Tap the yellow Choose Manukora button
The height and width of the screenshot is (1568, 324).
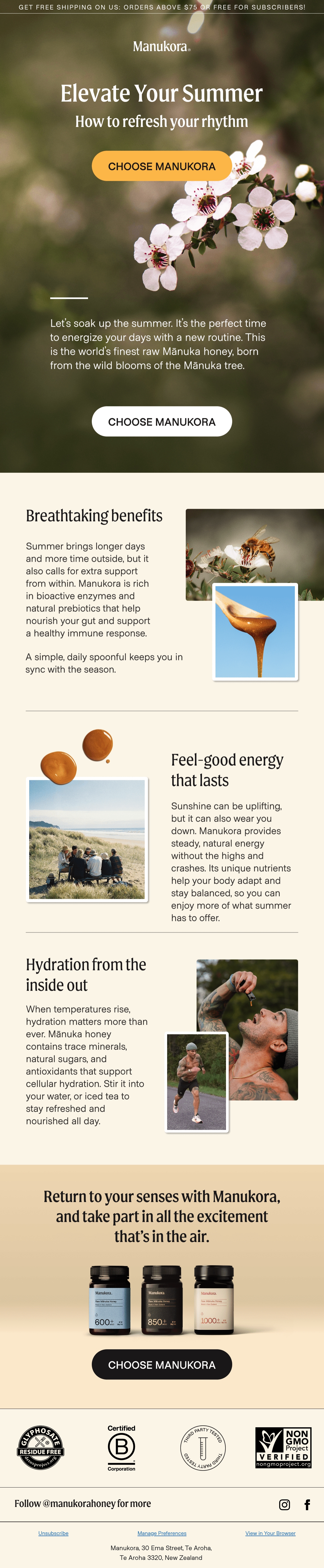pos(162,166)
